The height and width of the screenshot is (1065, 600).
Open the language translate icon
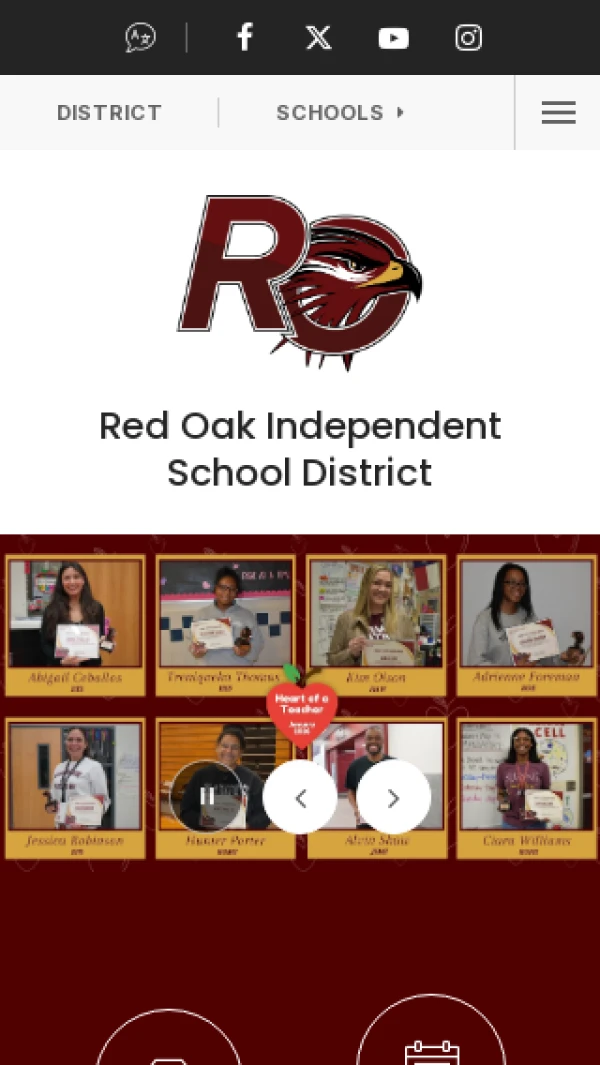click(x=140, y=38)
